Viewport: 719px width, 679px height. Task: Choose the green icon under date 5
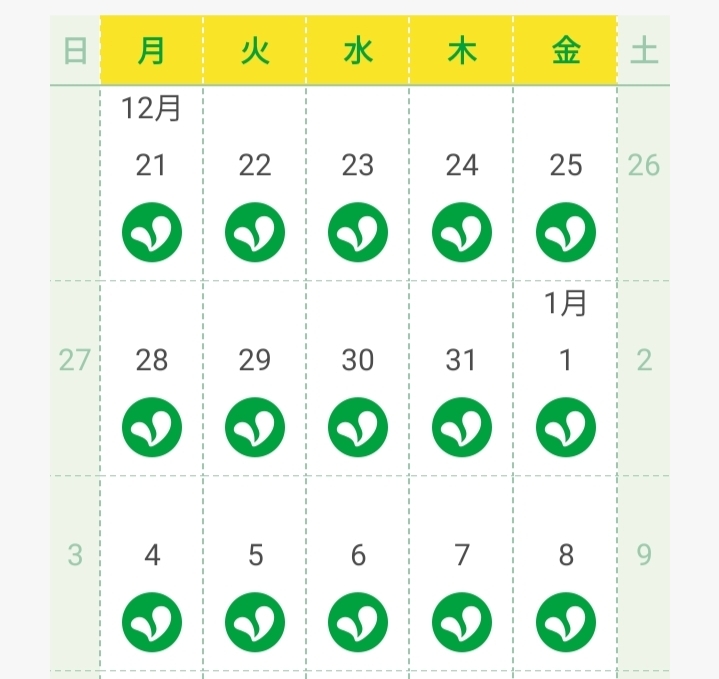[x=255, y=622]
